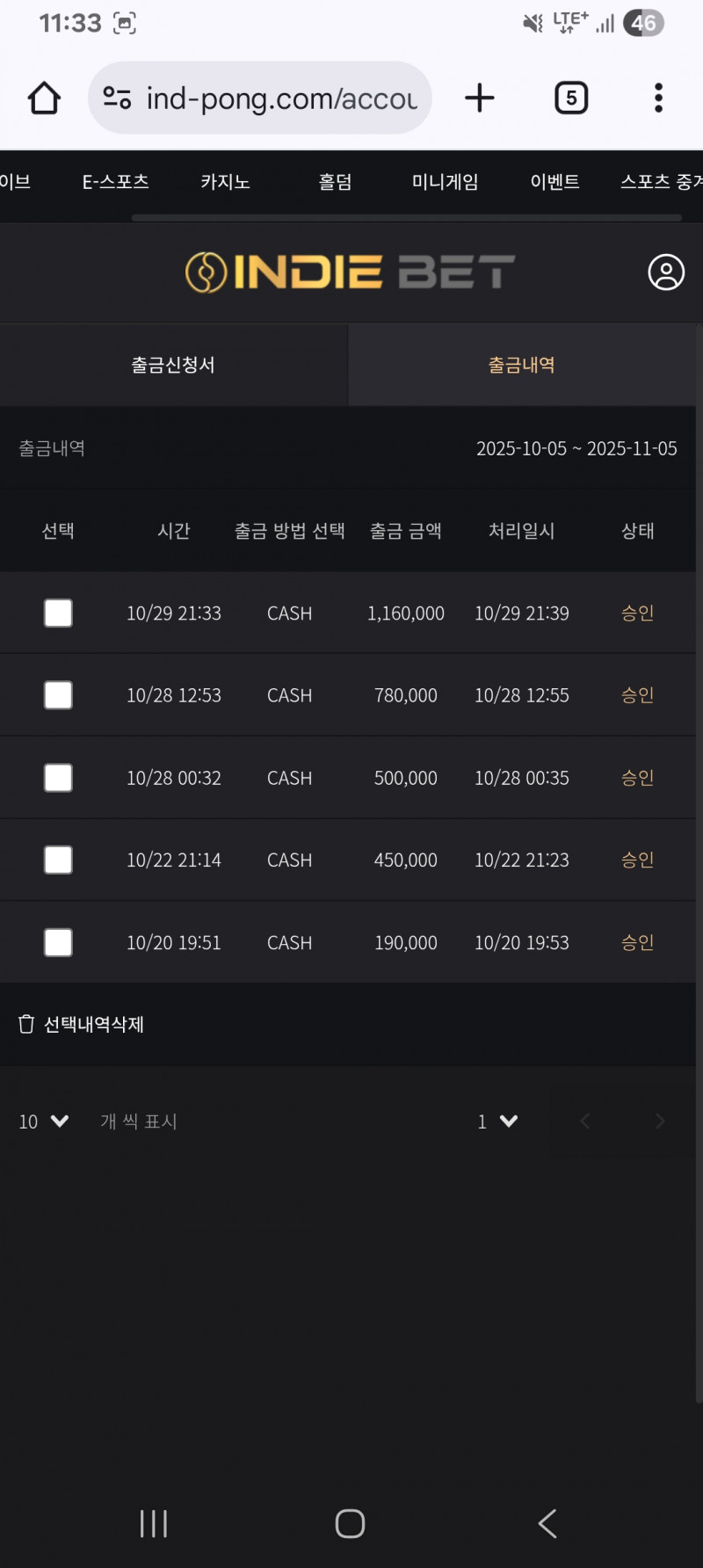703x1568 pixels.
Task: Check the box for the 780,000 withdrawal
Action: tap(58, 695)
